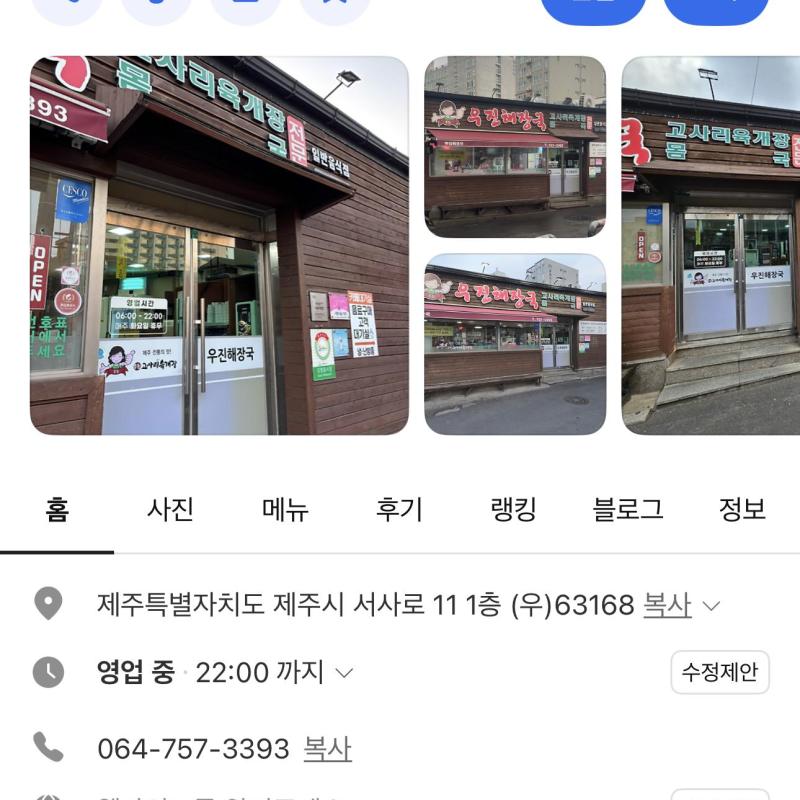The width and height of the screenshot is (800, 800).
Task: Expand the 영업 중 hours
Action: (x=344, y=673)
